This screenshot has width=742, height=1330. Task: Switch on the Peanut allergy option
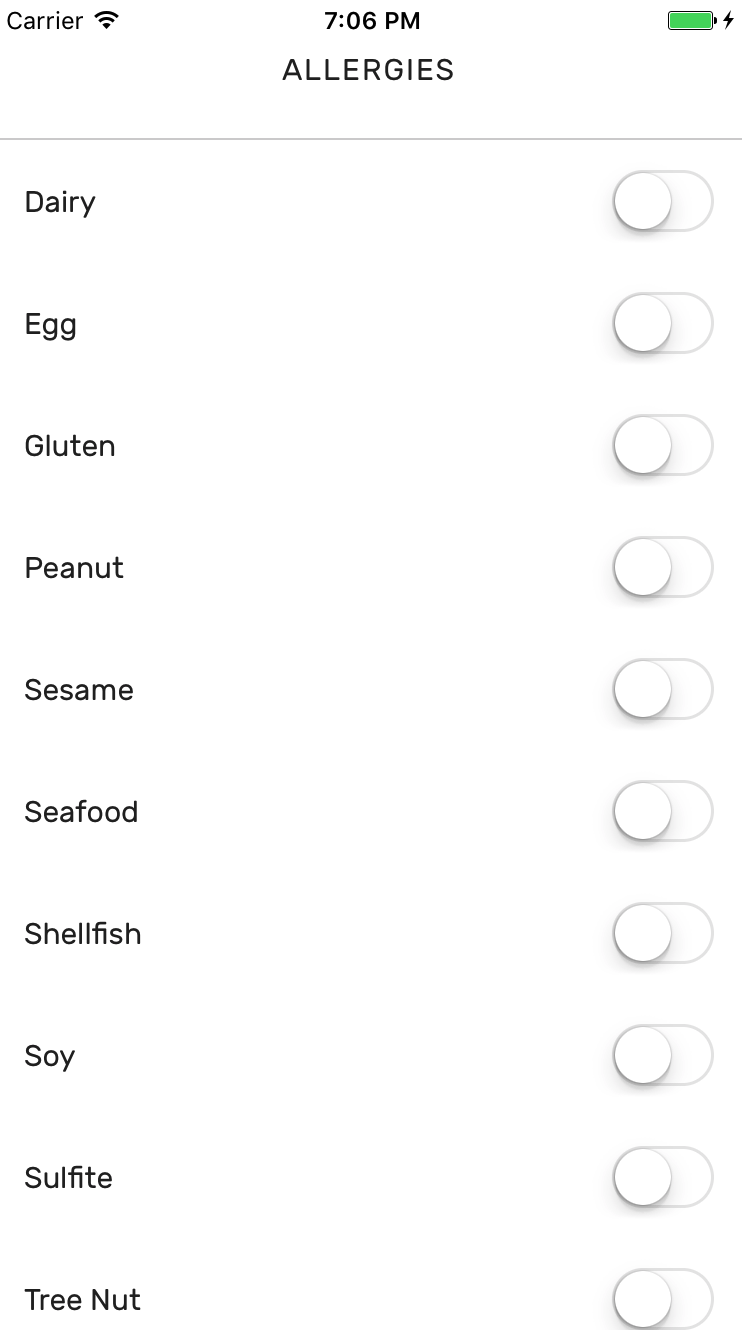click(662, 568)
